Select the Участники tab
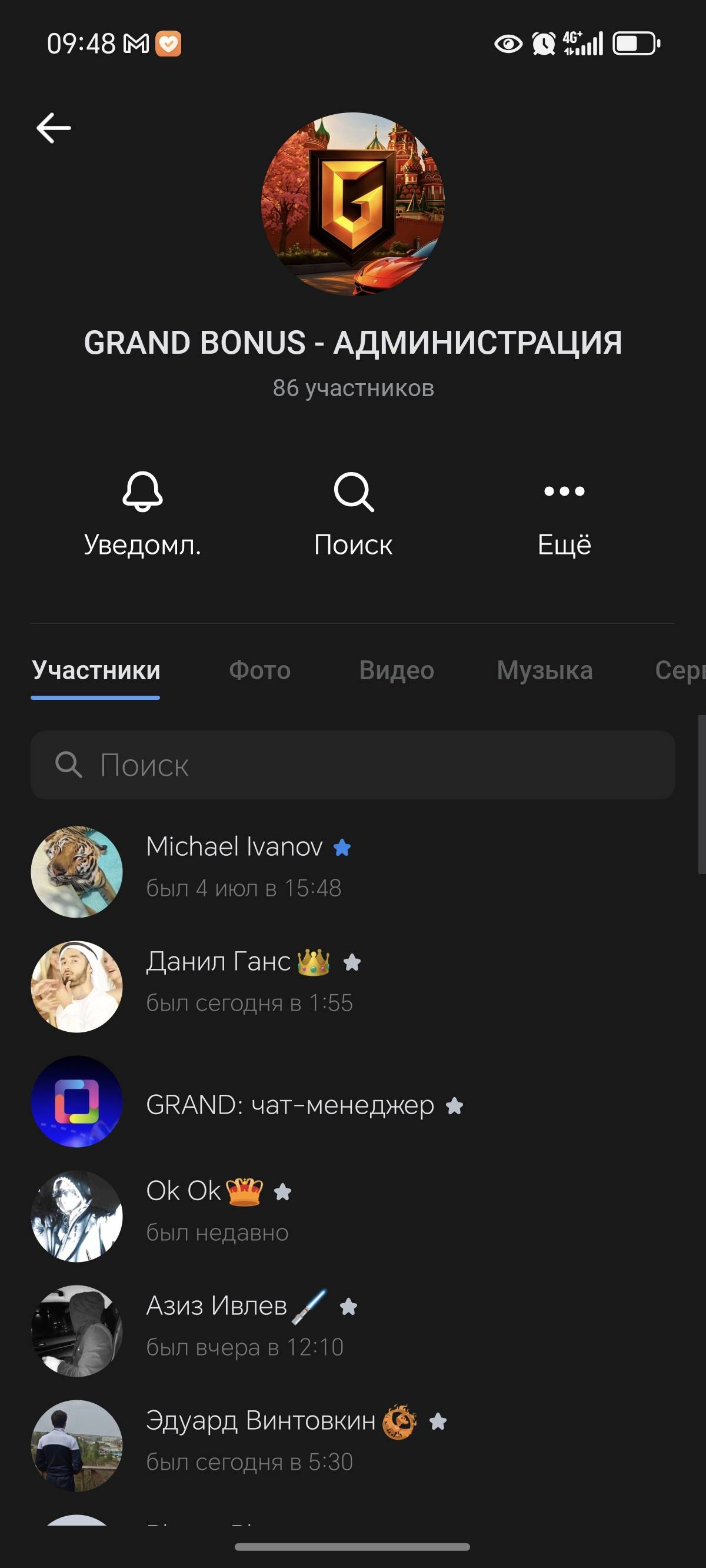Image resolution: width=706 pixels, height=1568 pixels. 95,670
